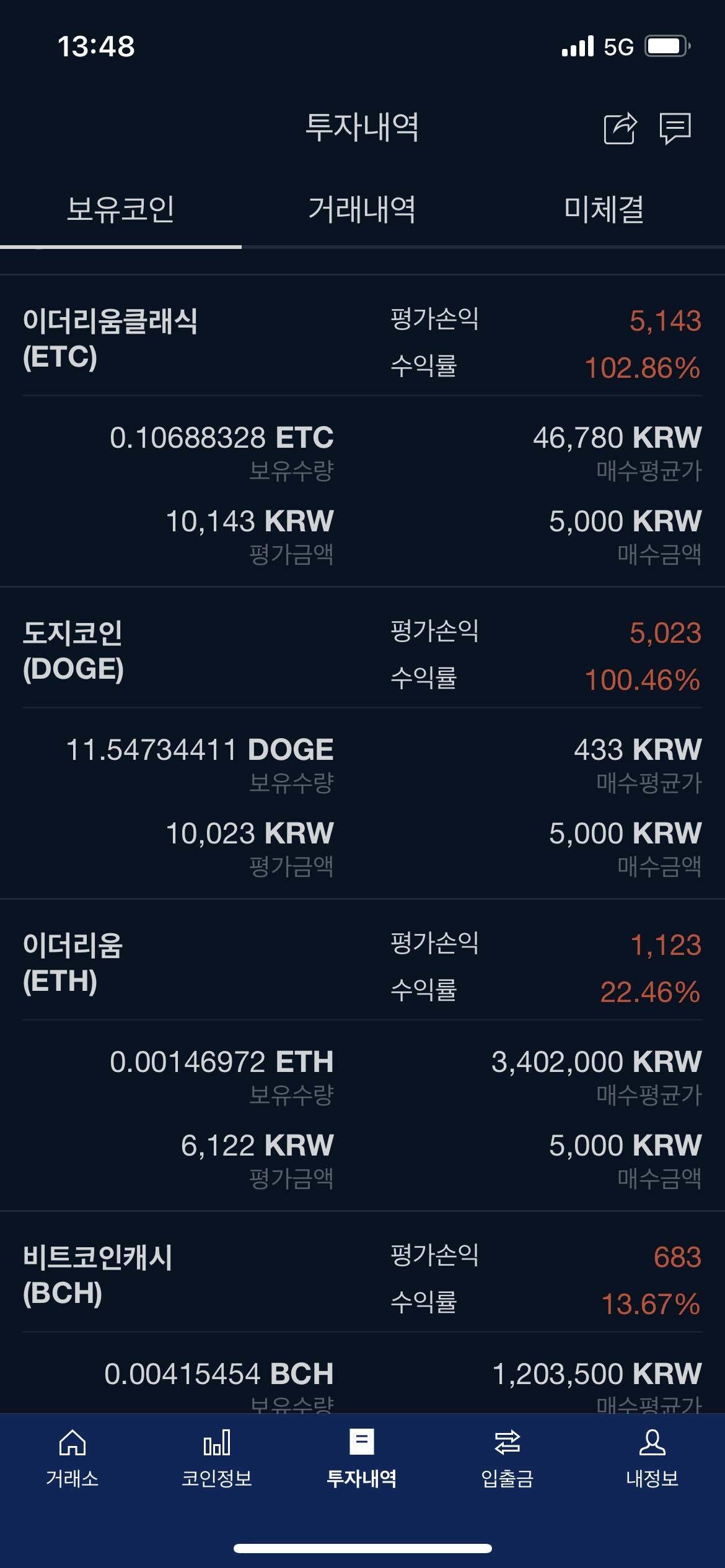The height and width of the screenshot is (1568, 725).
Task: Open the 이더리움클래식 (ETC) holding
Action: click(110, 338)
